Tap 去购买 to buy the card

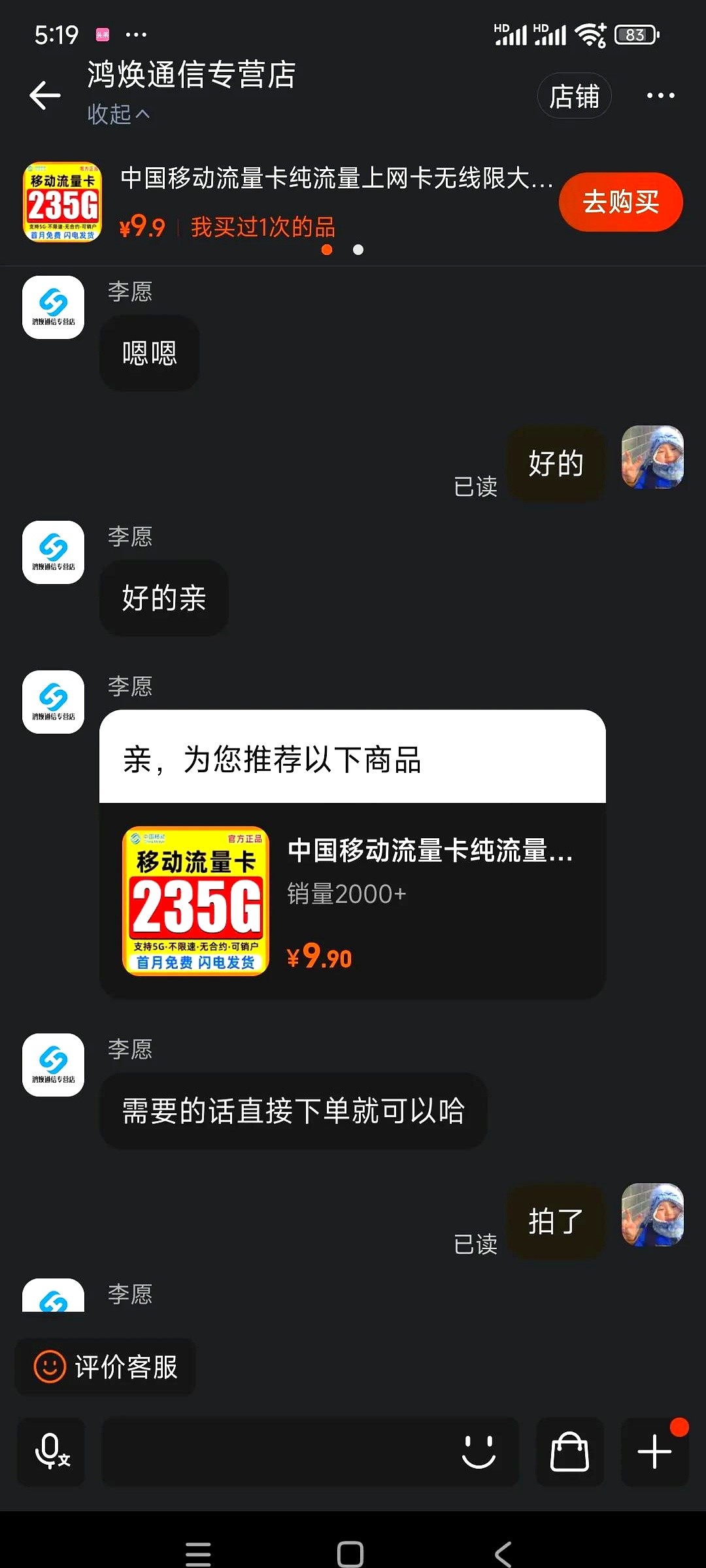620,202
